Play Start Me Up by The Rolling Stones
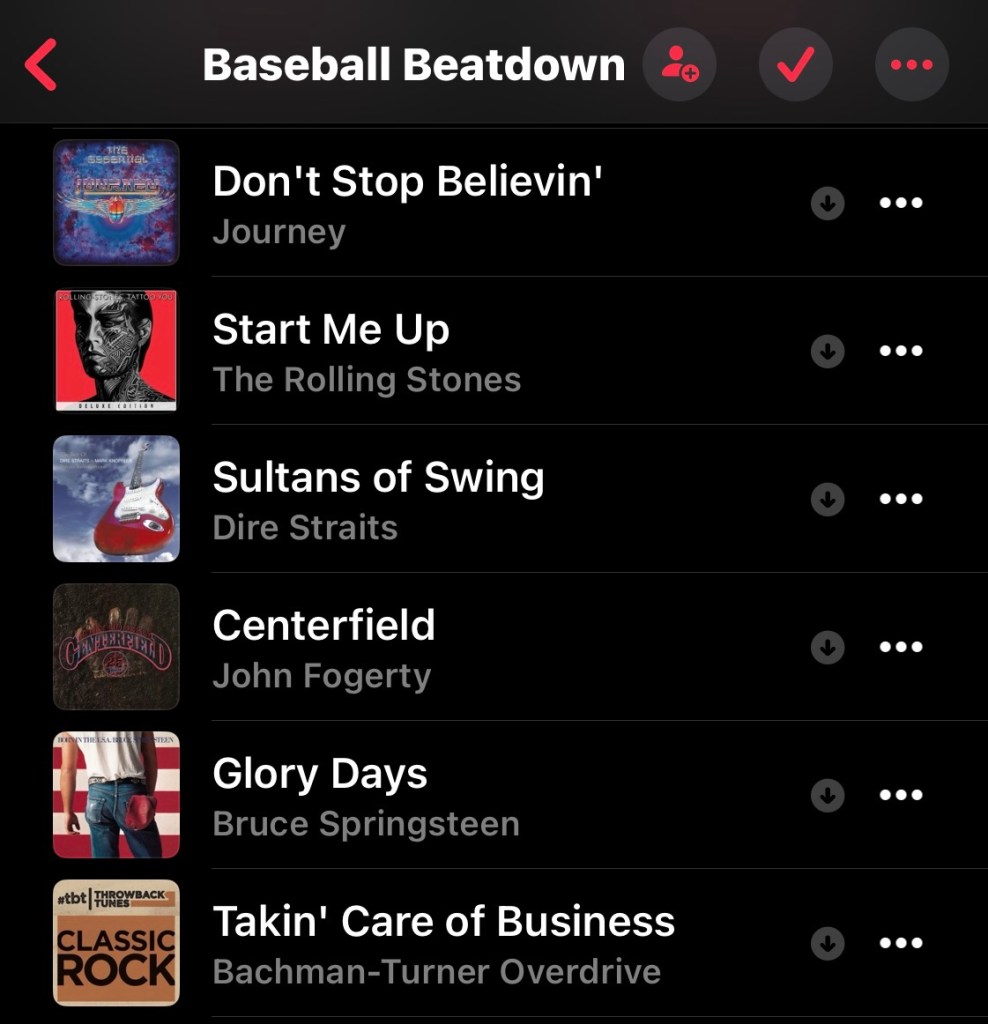 tap(366, 352)
